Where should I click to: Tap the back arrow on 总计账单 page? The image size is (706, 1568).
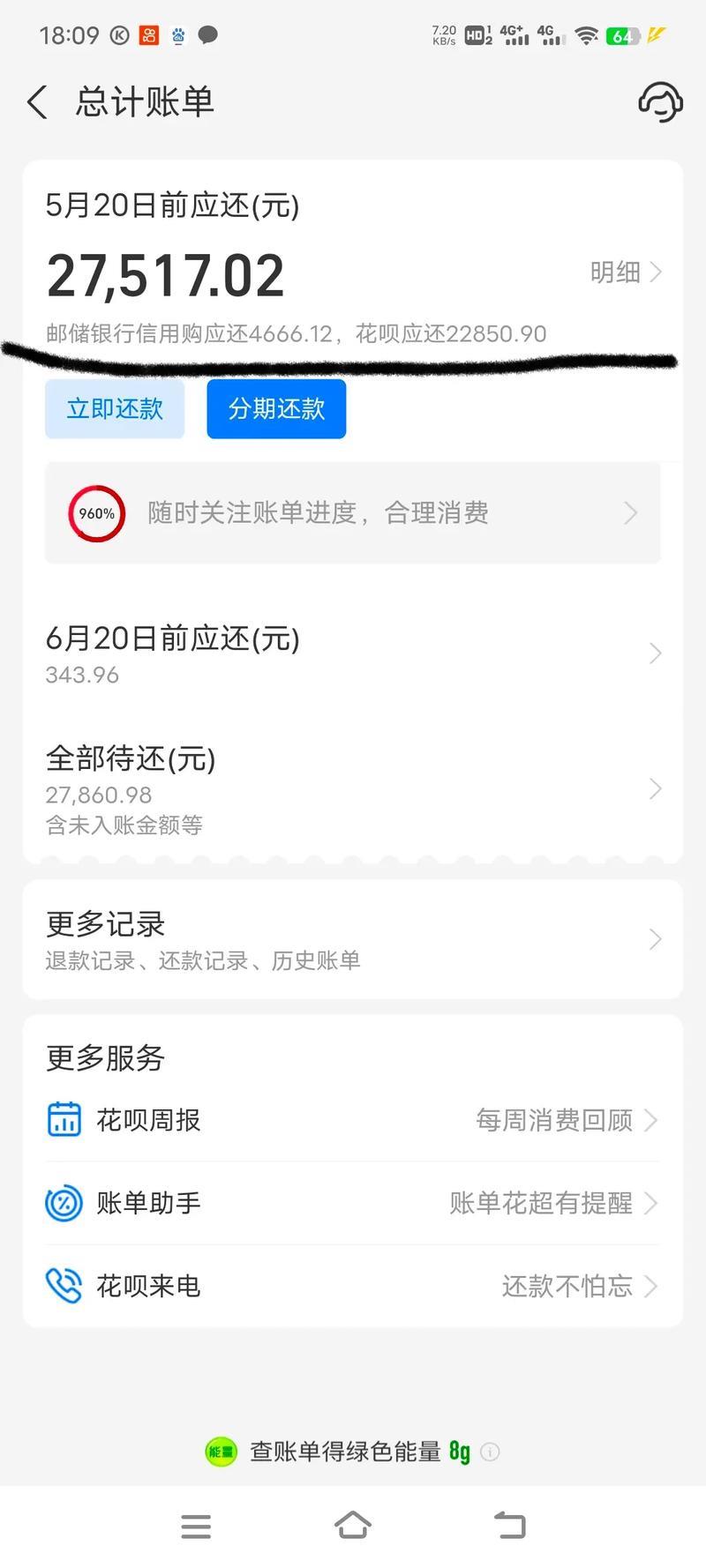pyautogui.click(x=36, y=102)
